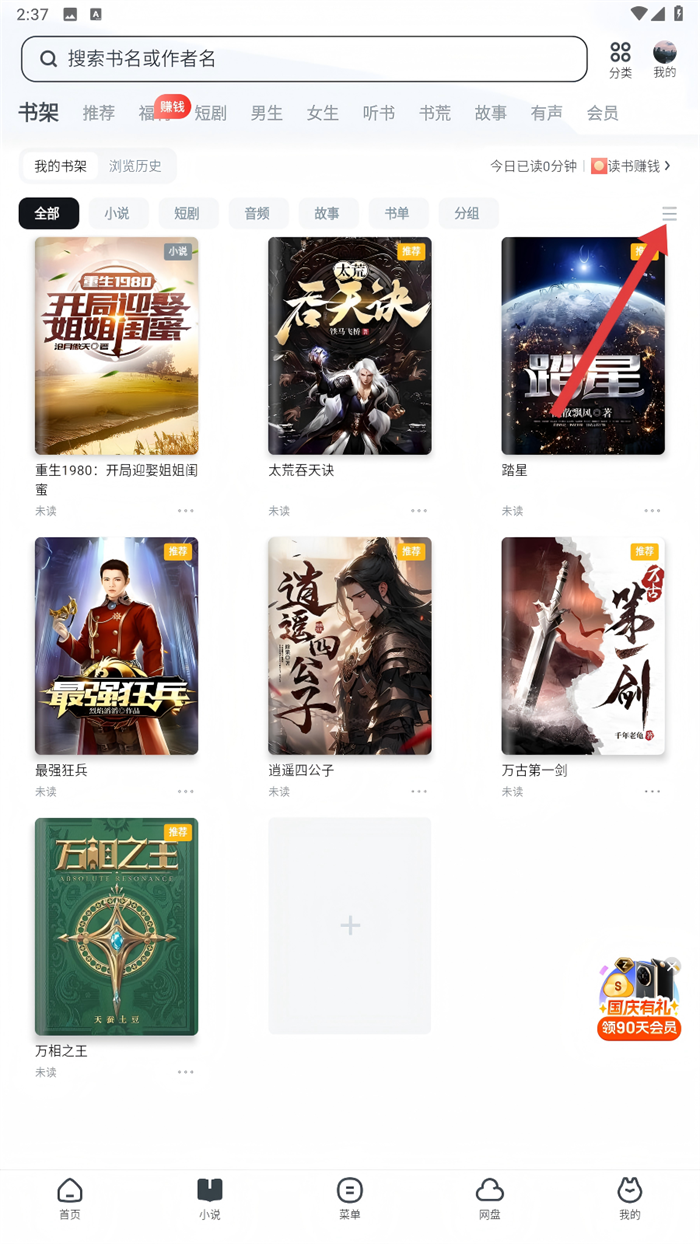The width and height of the screenshot is (700, 1244).
Task: Switch to the 推荐 top tab
Action: point(99,113)
